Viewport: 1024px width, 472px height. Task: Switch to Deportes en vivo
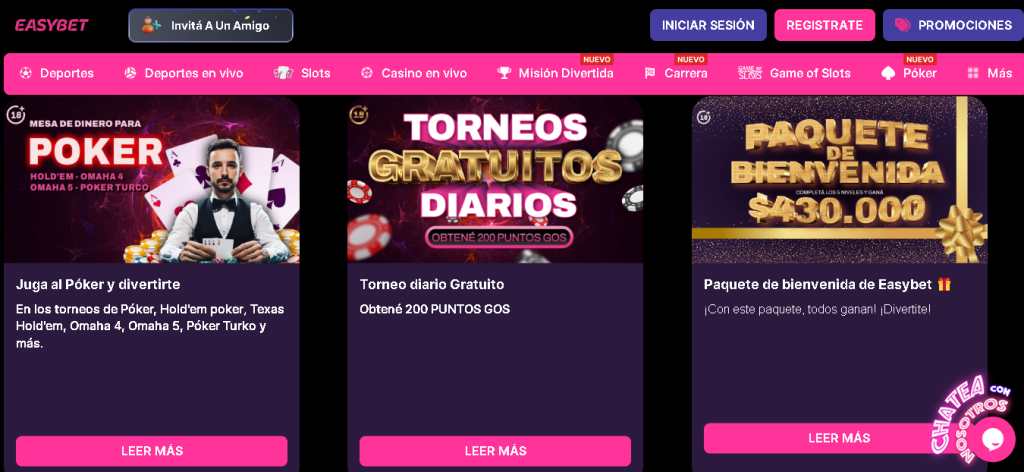(x=184, y=73)
